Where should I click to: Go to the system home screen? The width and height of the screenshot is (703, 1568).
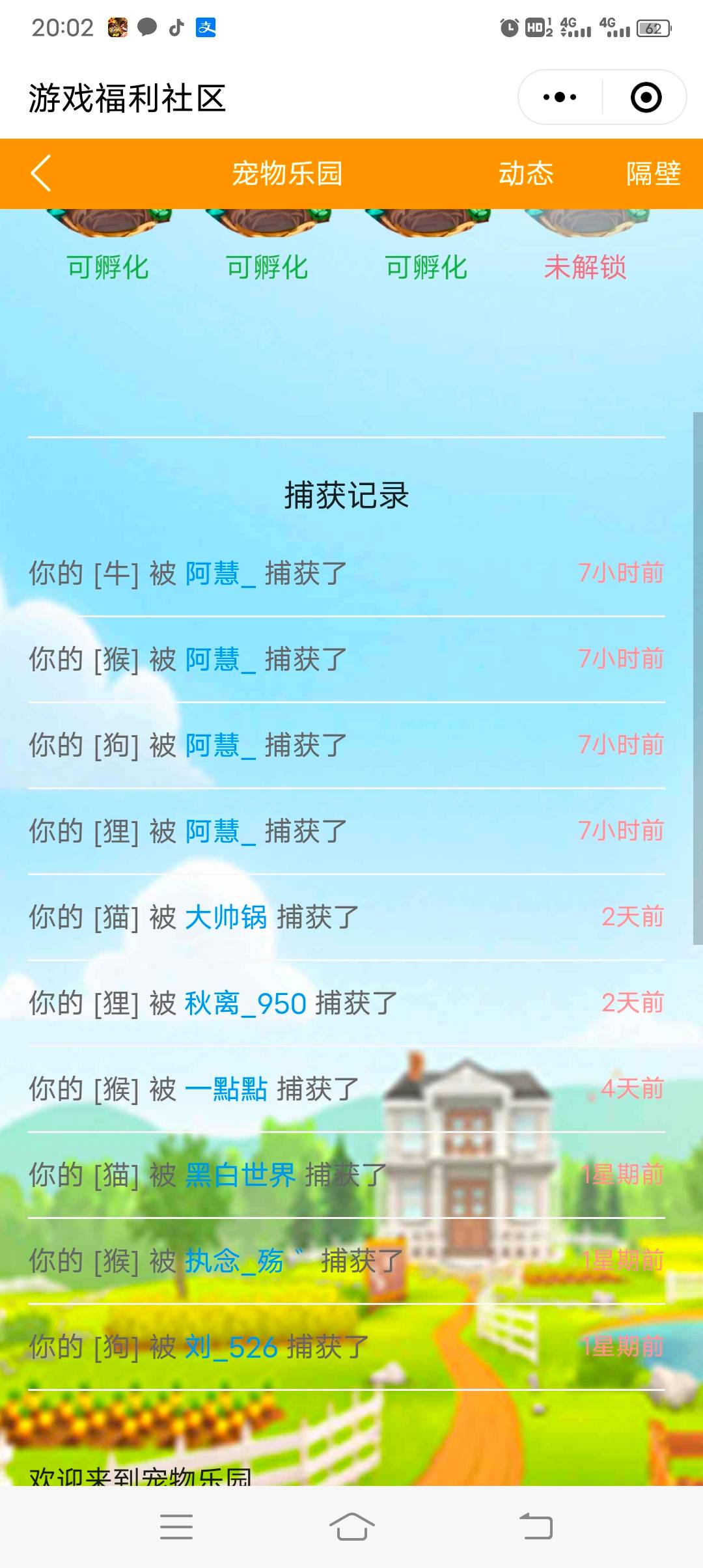click(351, 1527)
